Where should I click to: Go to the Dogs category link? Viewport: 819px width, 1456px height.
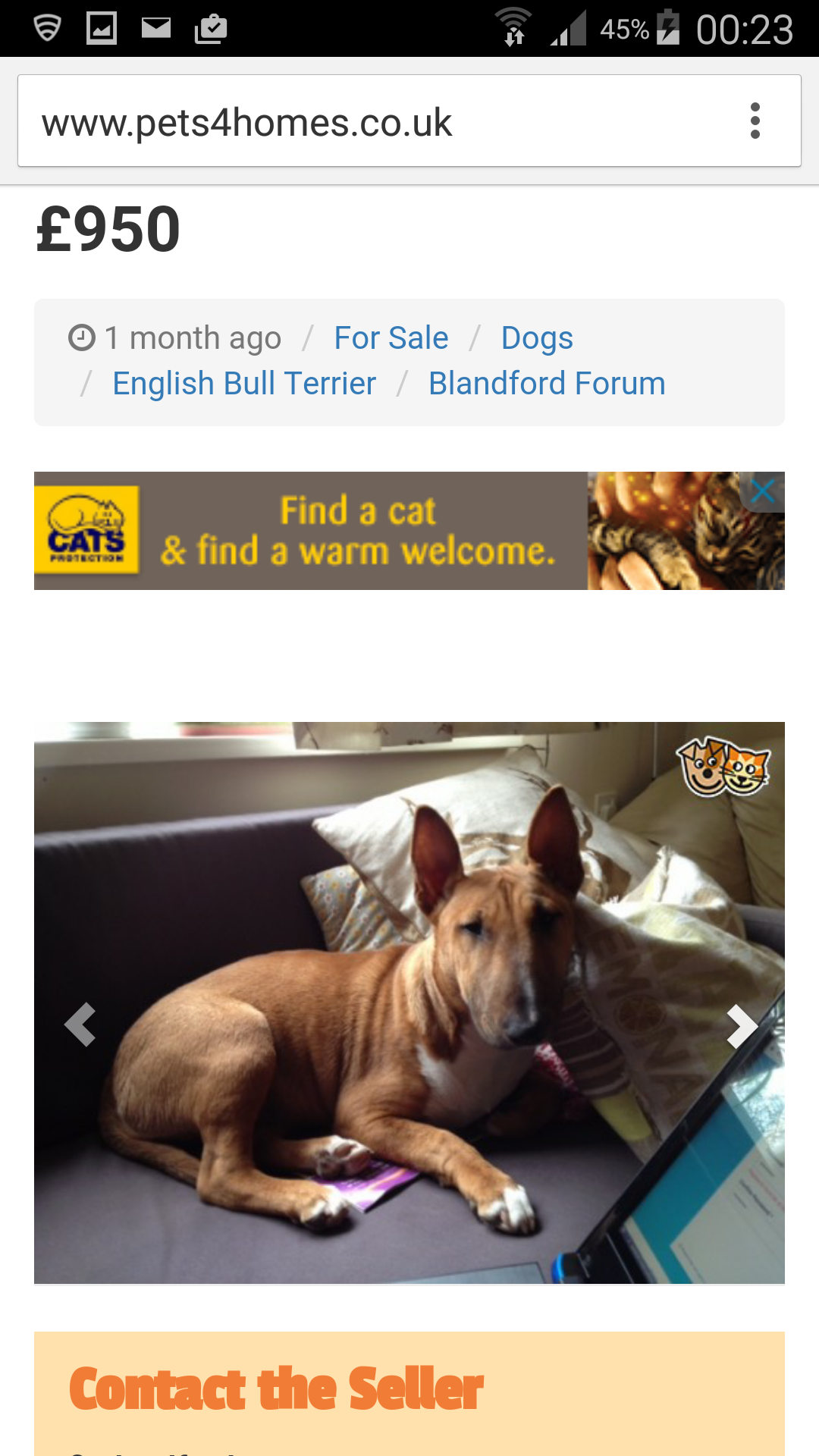(x=537, y=338)
